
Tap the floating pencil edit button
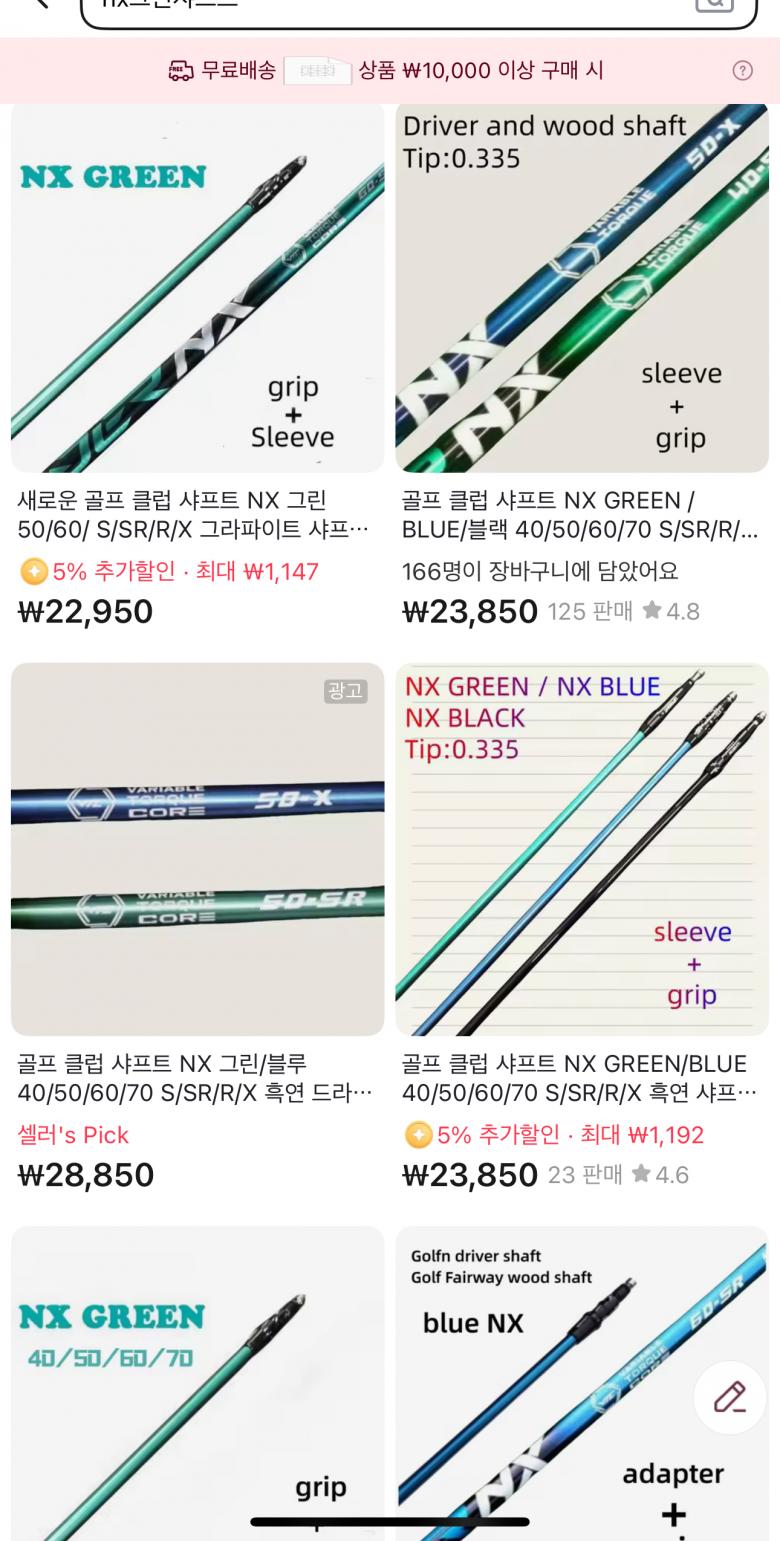click(730, 1397)
